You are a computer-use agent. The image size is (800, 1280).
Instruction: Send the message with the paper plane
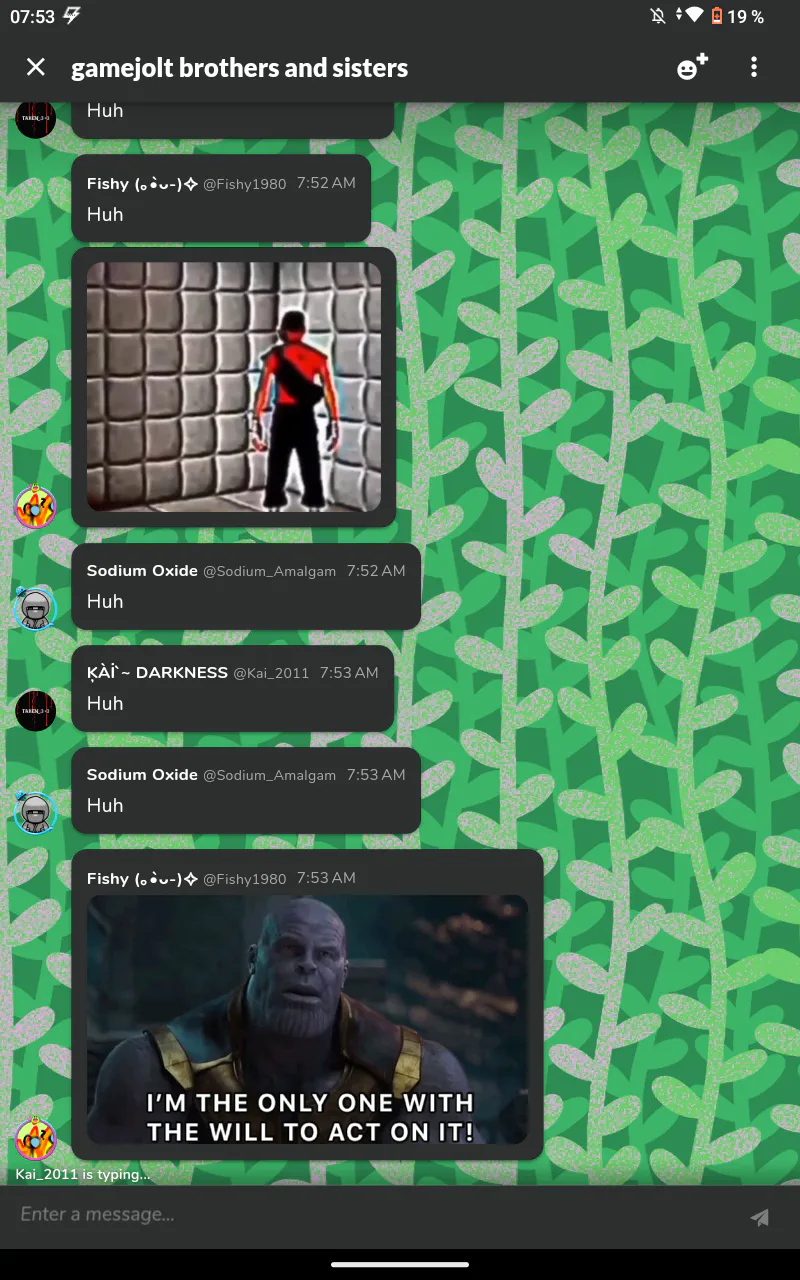point(760,1216)
